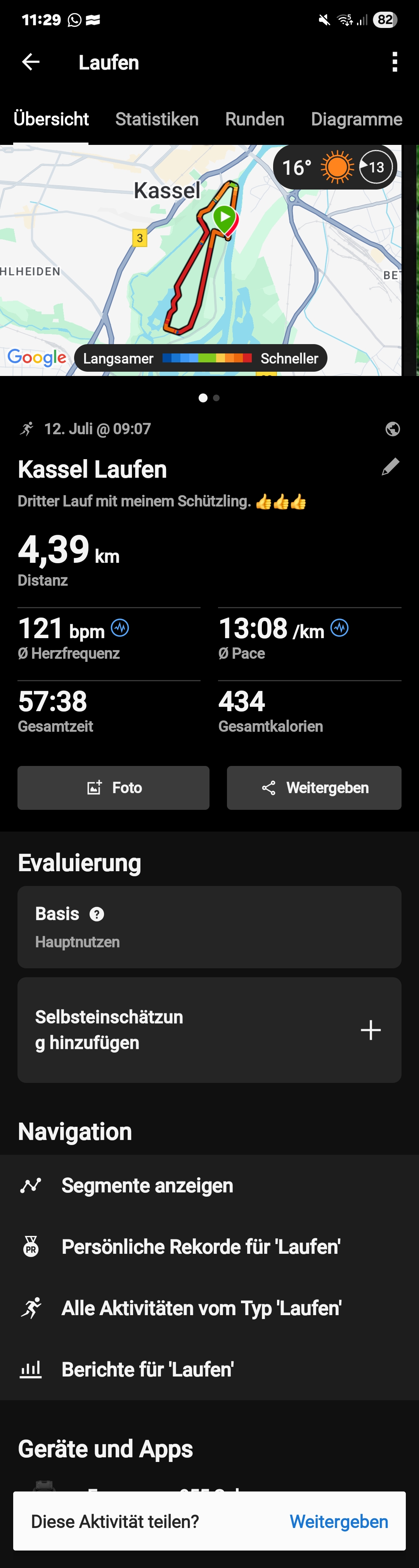This screenshot has width=419, height=1568.
Task: Share the run via the Weitergeben button
Action: click(314, 788)
